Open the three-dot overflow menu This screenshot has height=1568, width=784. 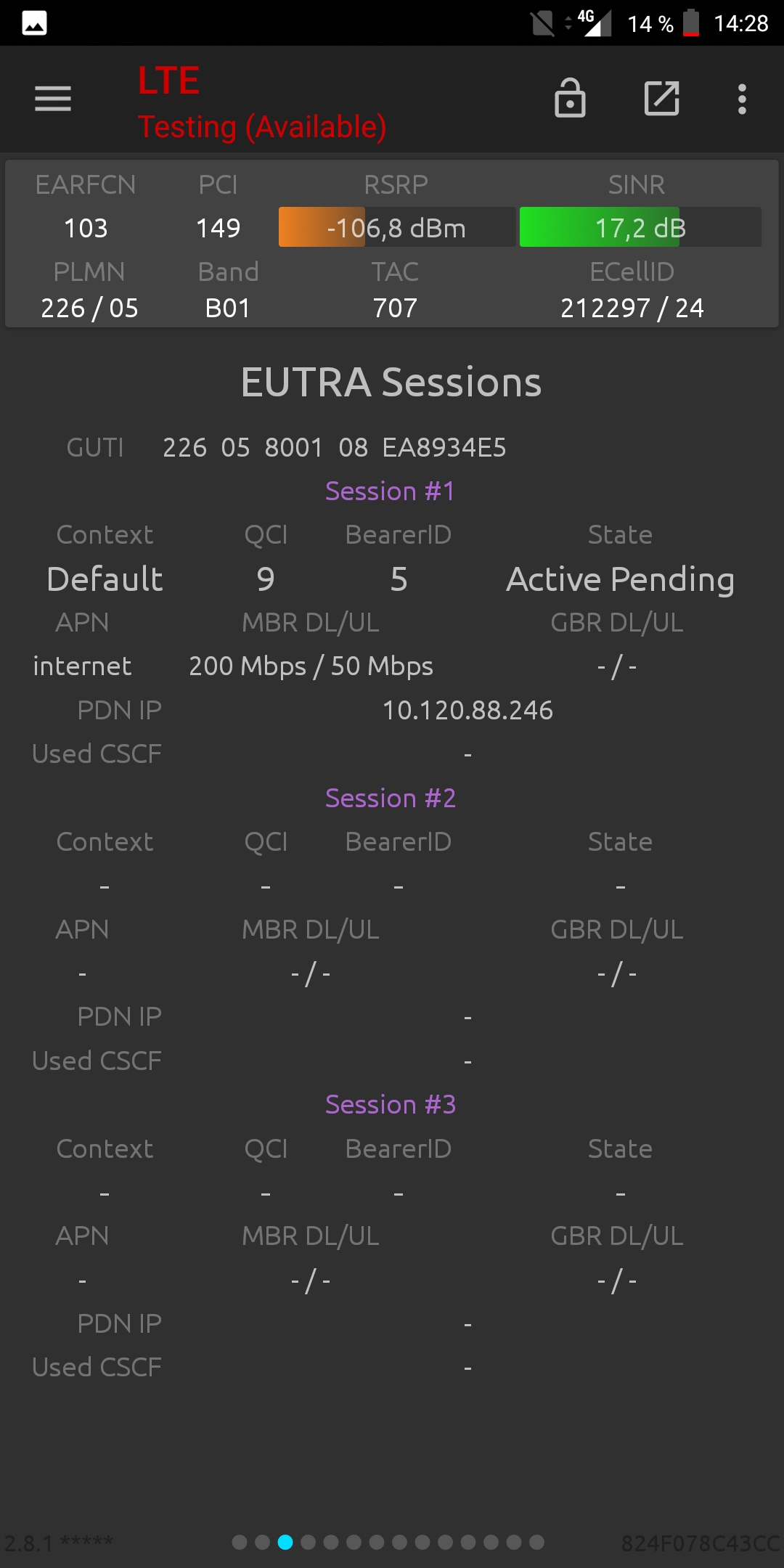[742, 99]
